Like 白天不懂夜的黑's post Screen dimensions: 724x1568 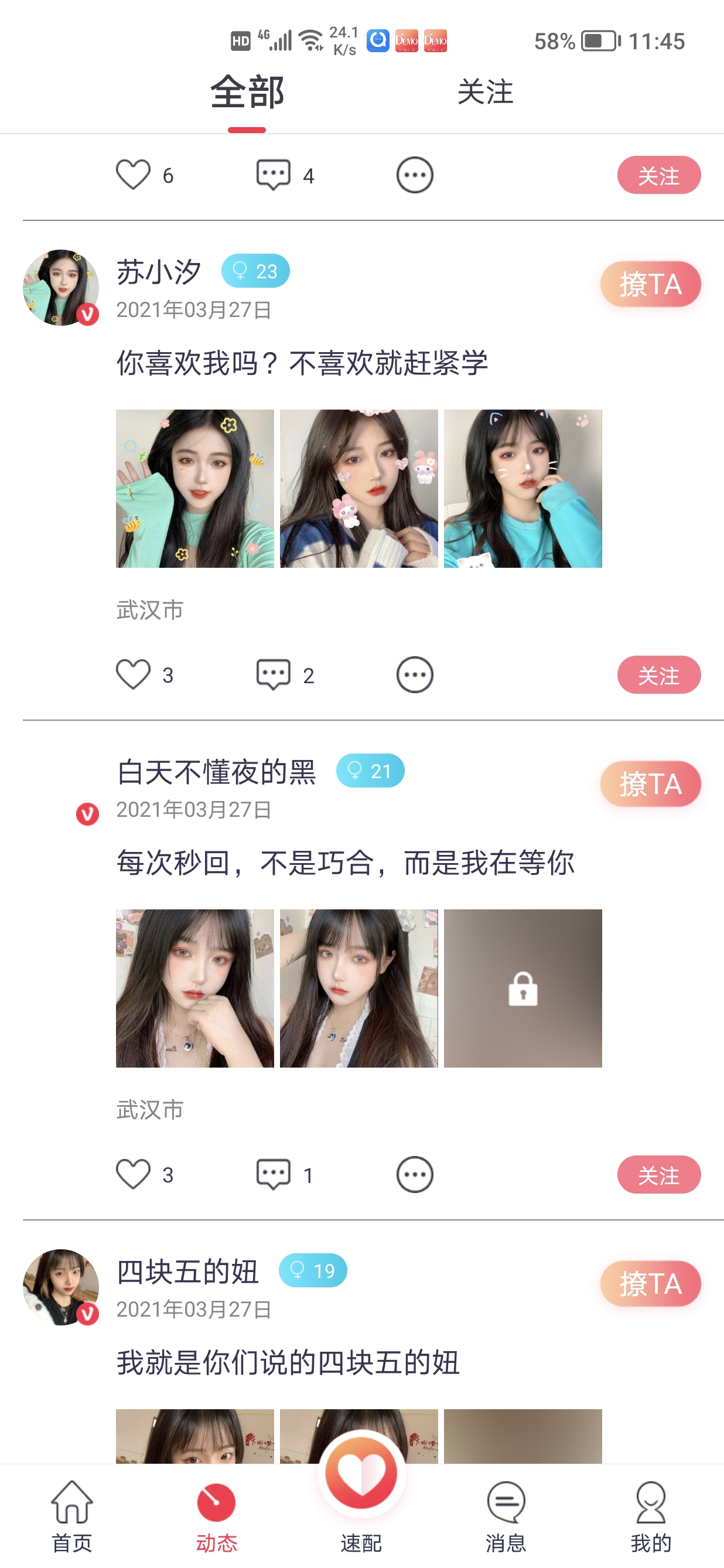tap(133, 1174)
